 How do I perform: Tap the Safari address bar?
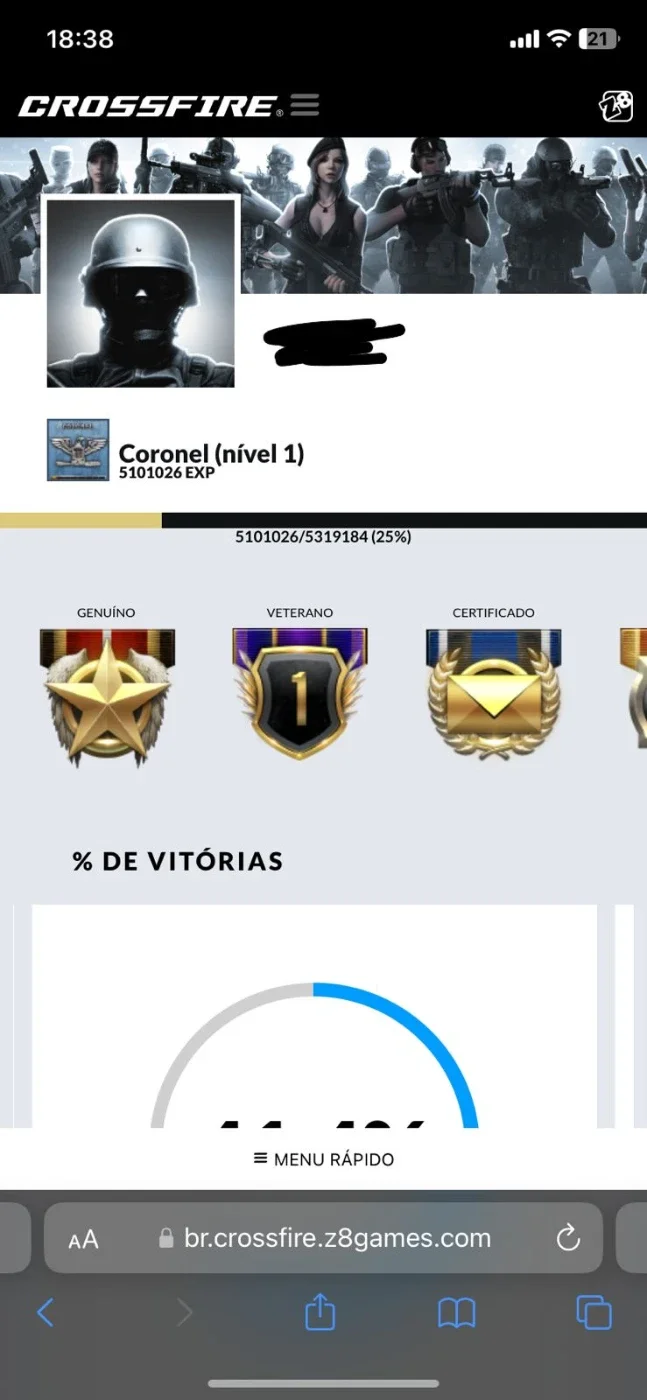pyautogui.click(x=323, y=1238)
